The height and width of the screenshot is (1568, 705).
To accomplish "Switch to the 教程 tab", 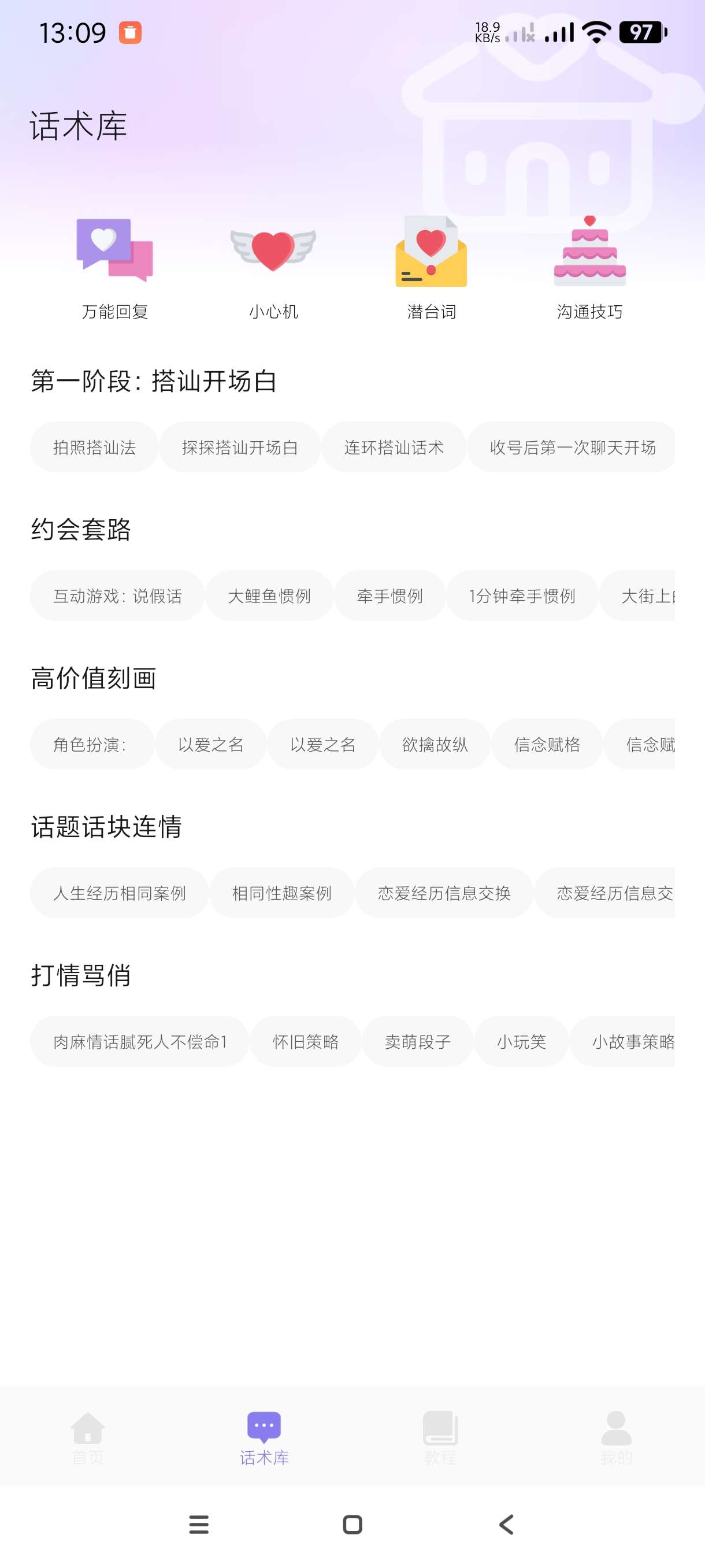I will coord(440,1438).
